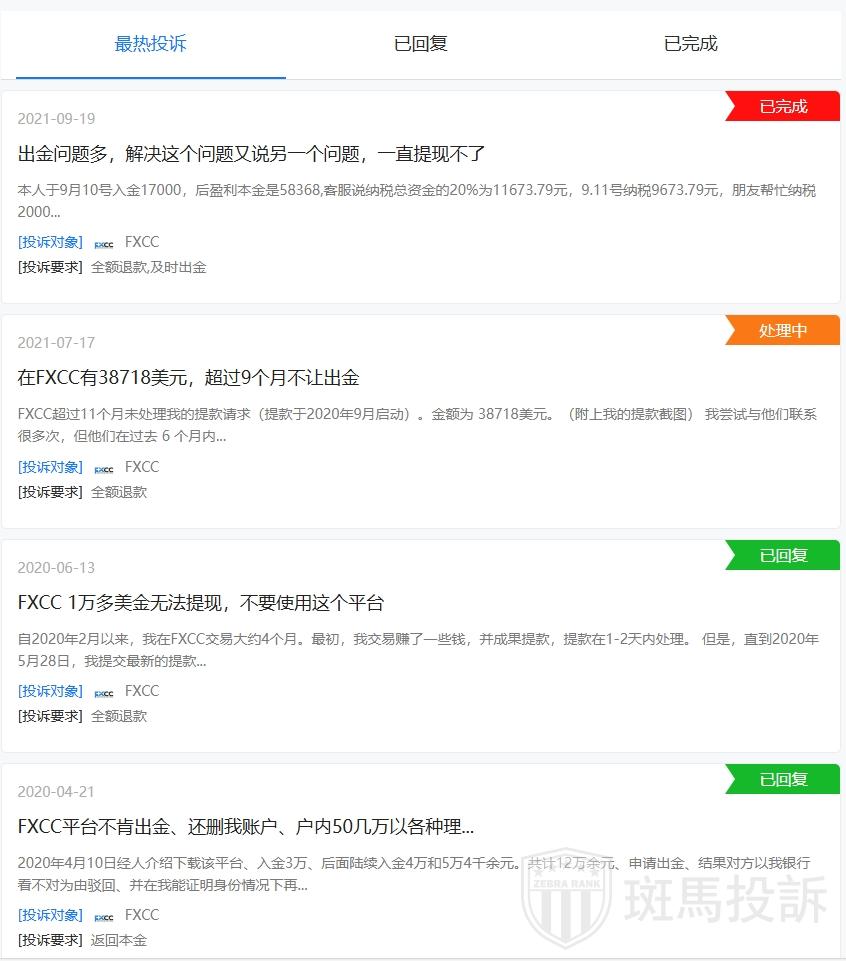Viewport: 846px width, 961px height.
Task: Open the complaint 出金问题多，解决这个问题又说另一个问题
Action: tap(252, 154)
